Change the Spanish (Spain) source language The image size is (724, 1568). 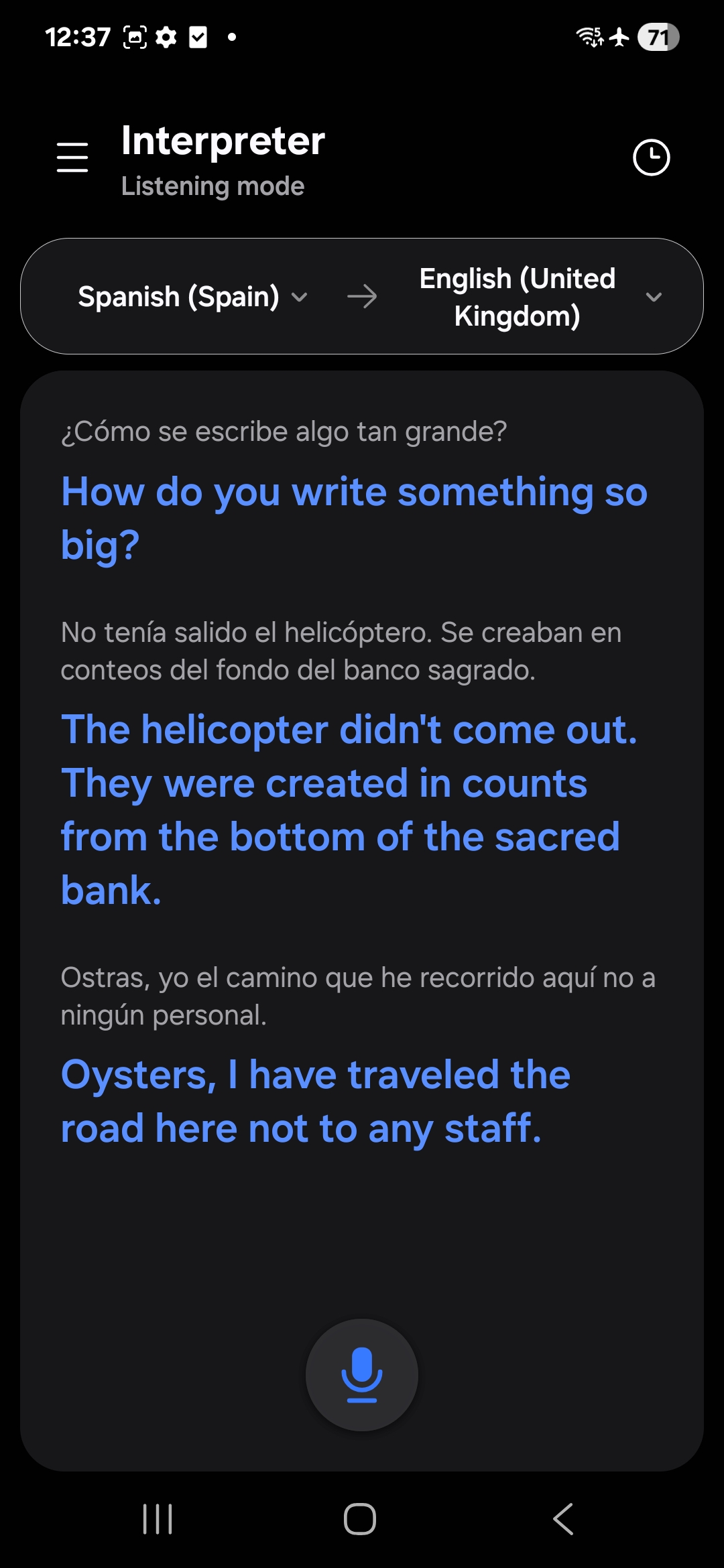(192, 297)
